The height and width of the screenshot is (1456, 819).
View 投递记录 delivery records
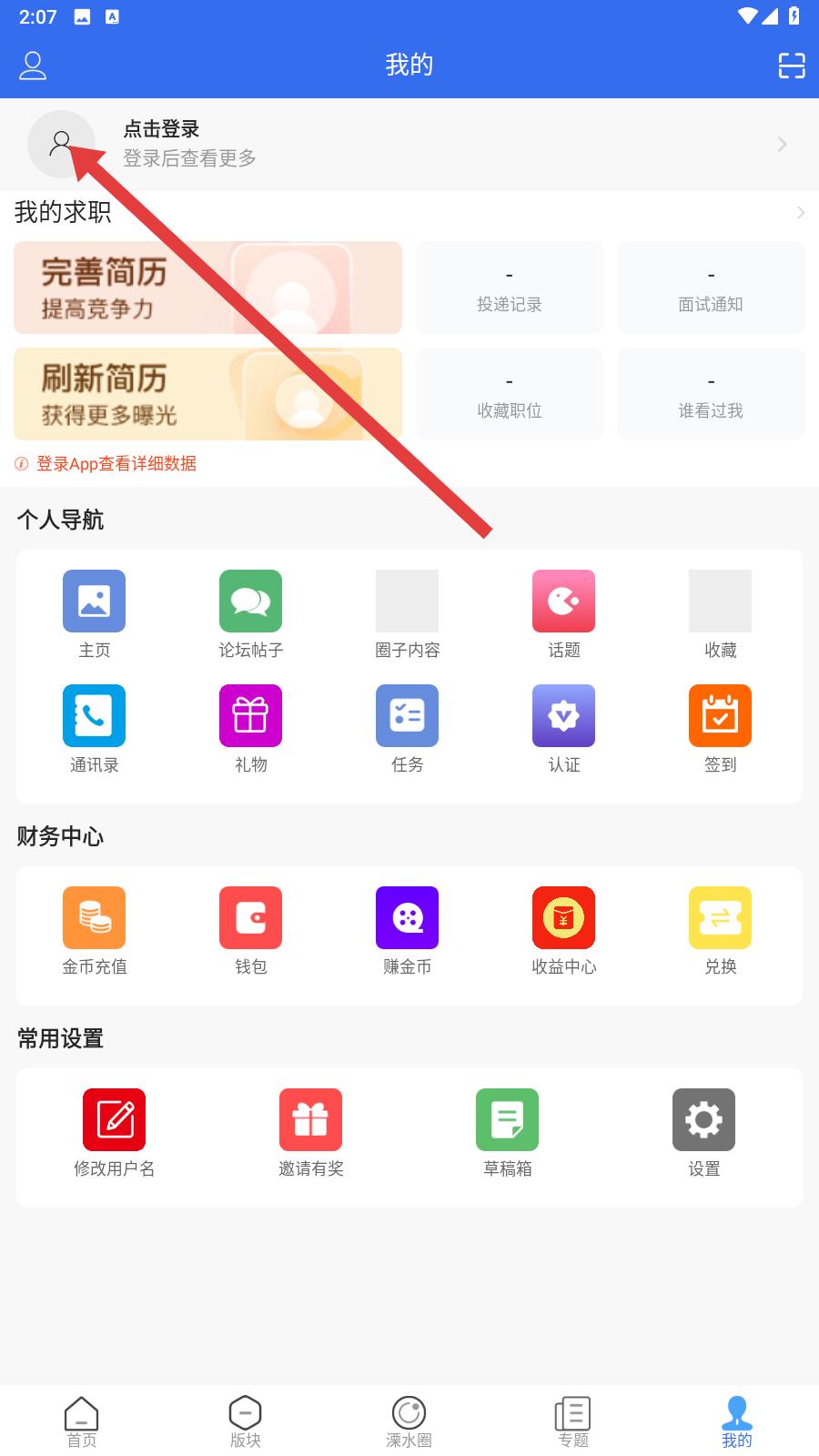pyautogui.click(x=510, y=288)
